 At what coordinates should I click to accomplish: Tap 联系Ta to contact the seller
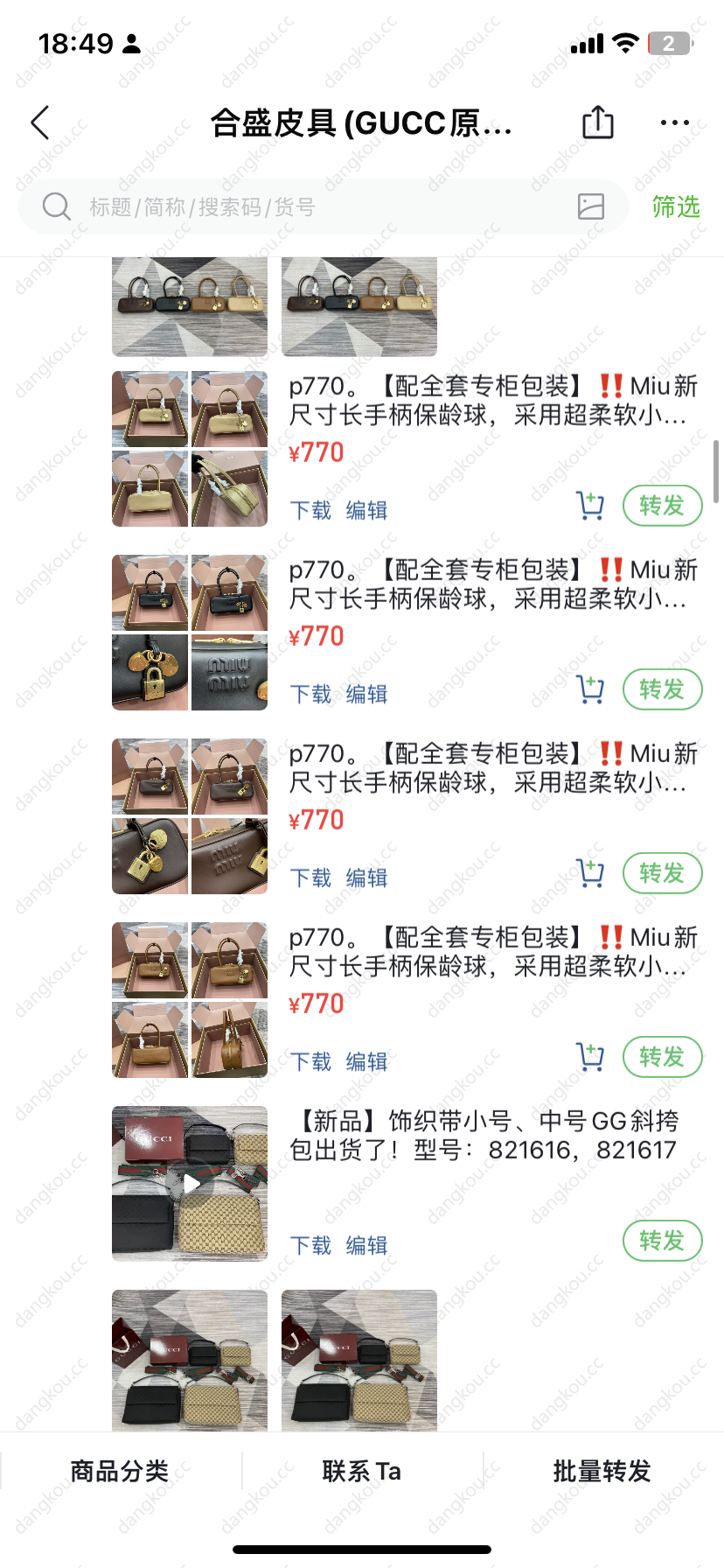click(x=361, y=1471)
